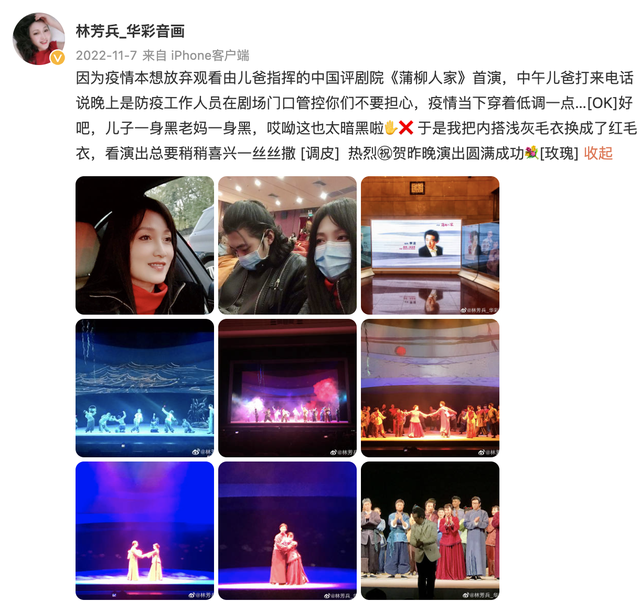The height and width of the screenshot is (601, 640).
Task: Open the stage photo with red moon
Action: [430, 388]
